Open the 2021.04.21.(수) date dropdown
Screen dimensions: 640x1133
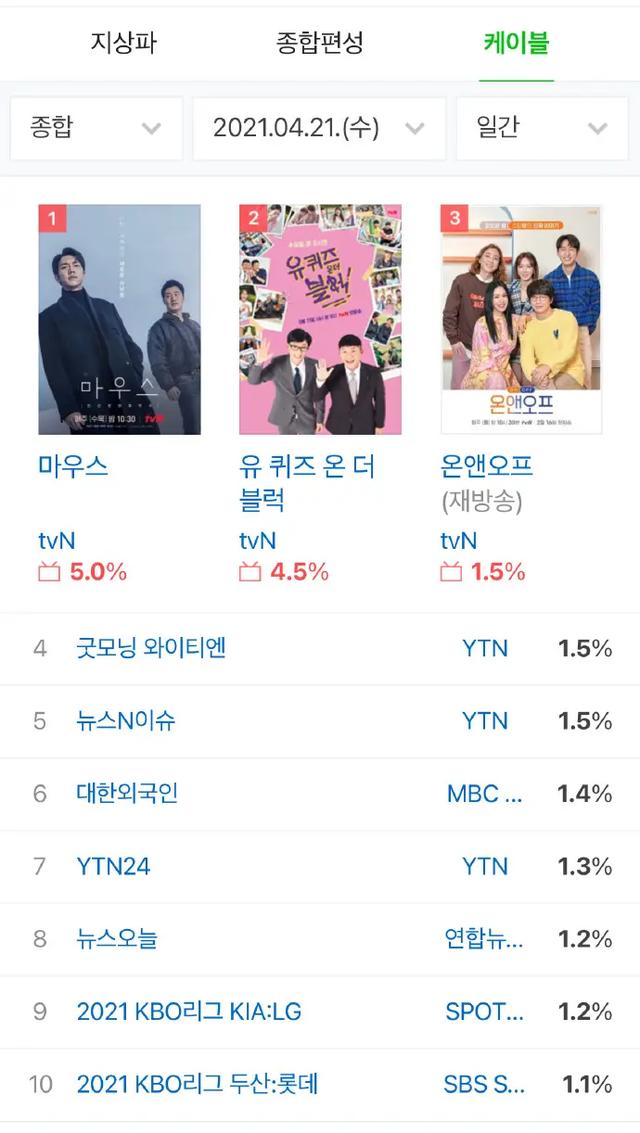(319, 129)
